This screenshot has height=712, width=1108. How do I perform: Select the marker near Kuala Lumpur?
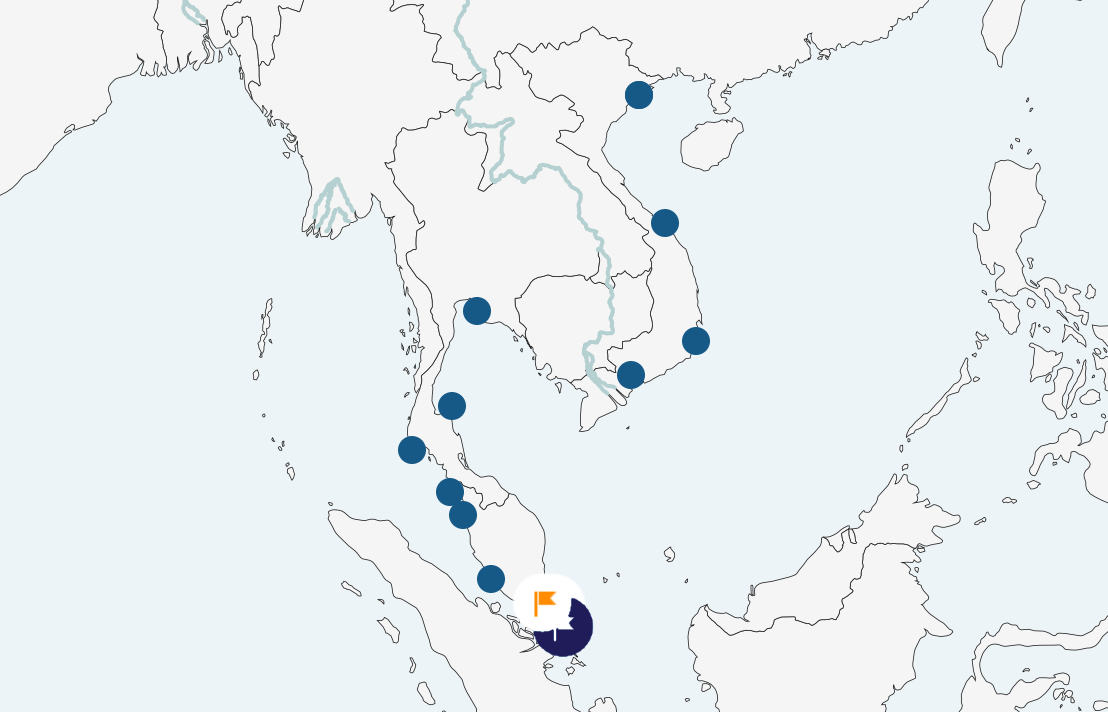point(491,579)
